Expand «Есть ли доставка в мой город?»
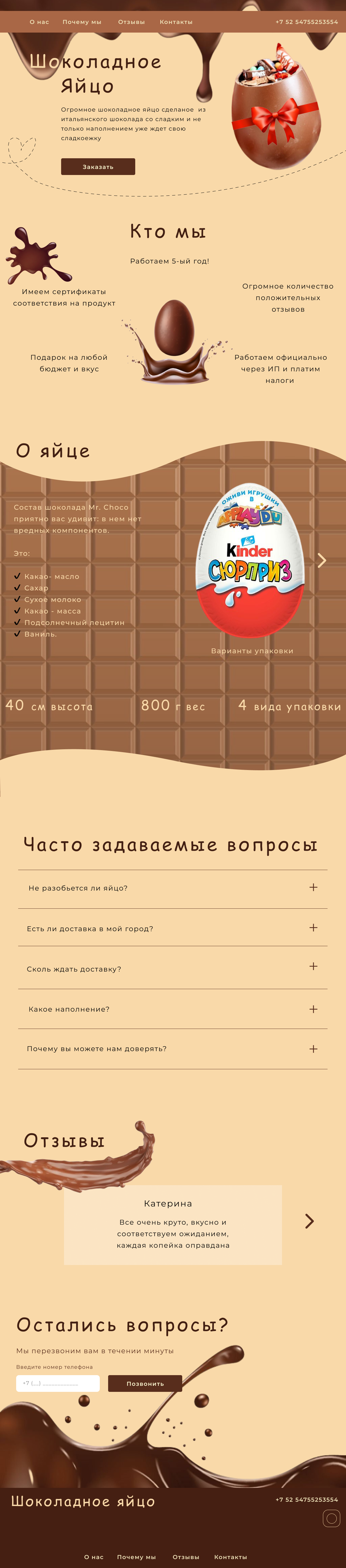 point(313,928)
